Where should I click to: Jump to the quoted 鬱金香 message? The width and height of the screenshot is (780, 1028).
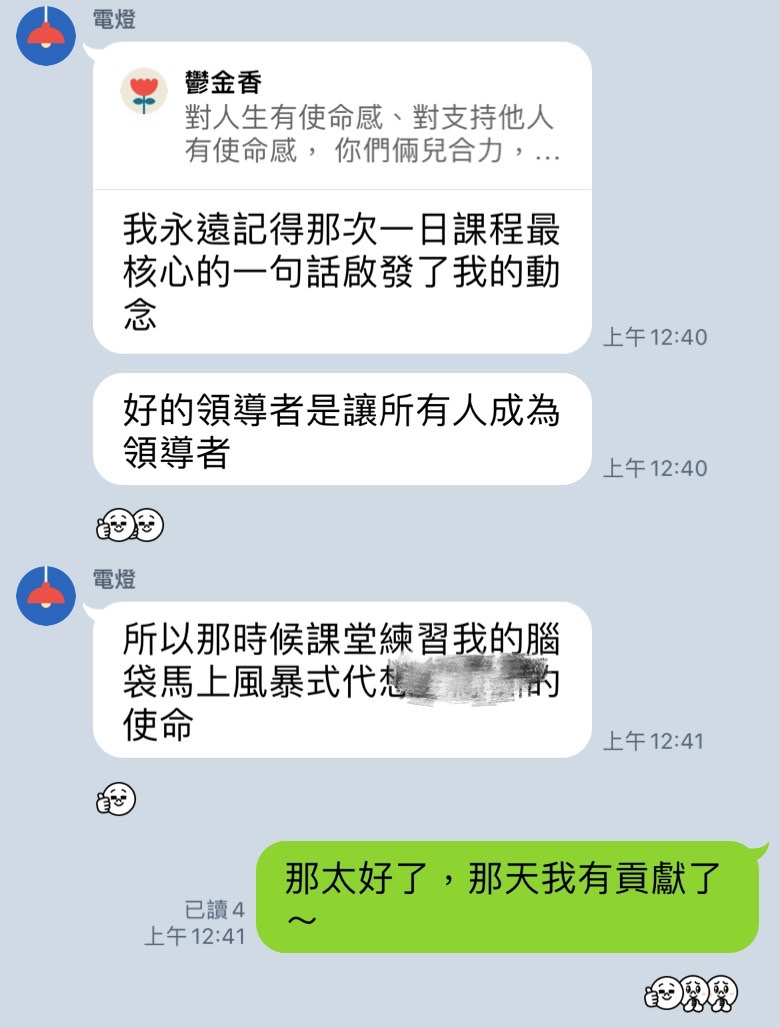click(x=340, y=116)
